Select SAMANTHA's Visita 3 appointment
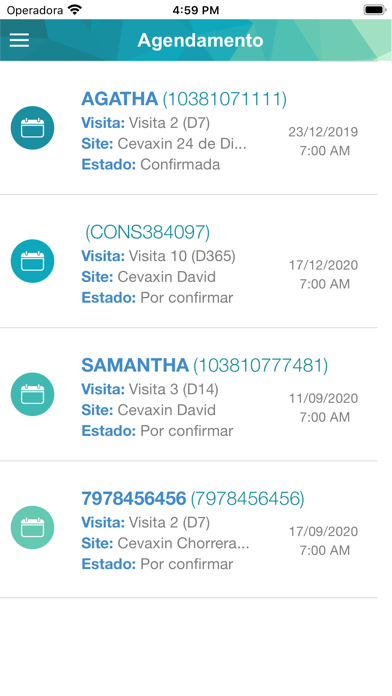 [x=189, y=395]
